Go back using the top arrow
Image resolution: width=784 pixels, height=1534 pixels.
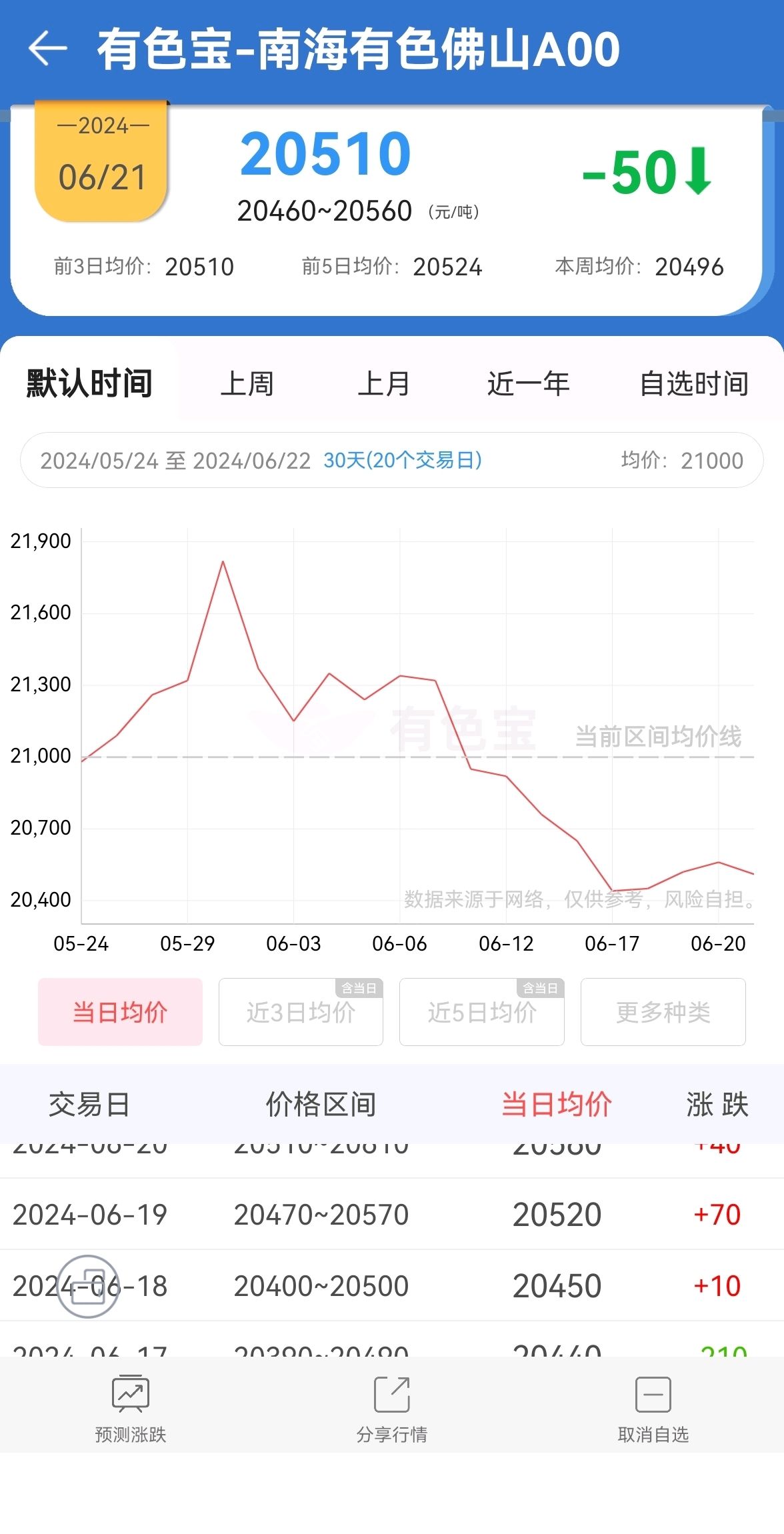coord(48,49)
